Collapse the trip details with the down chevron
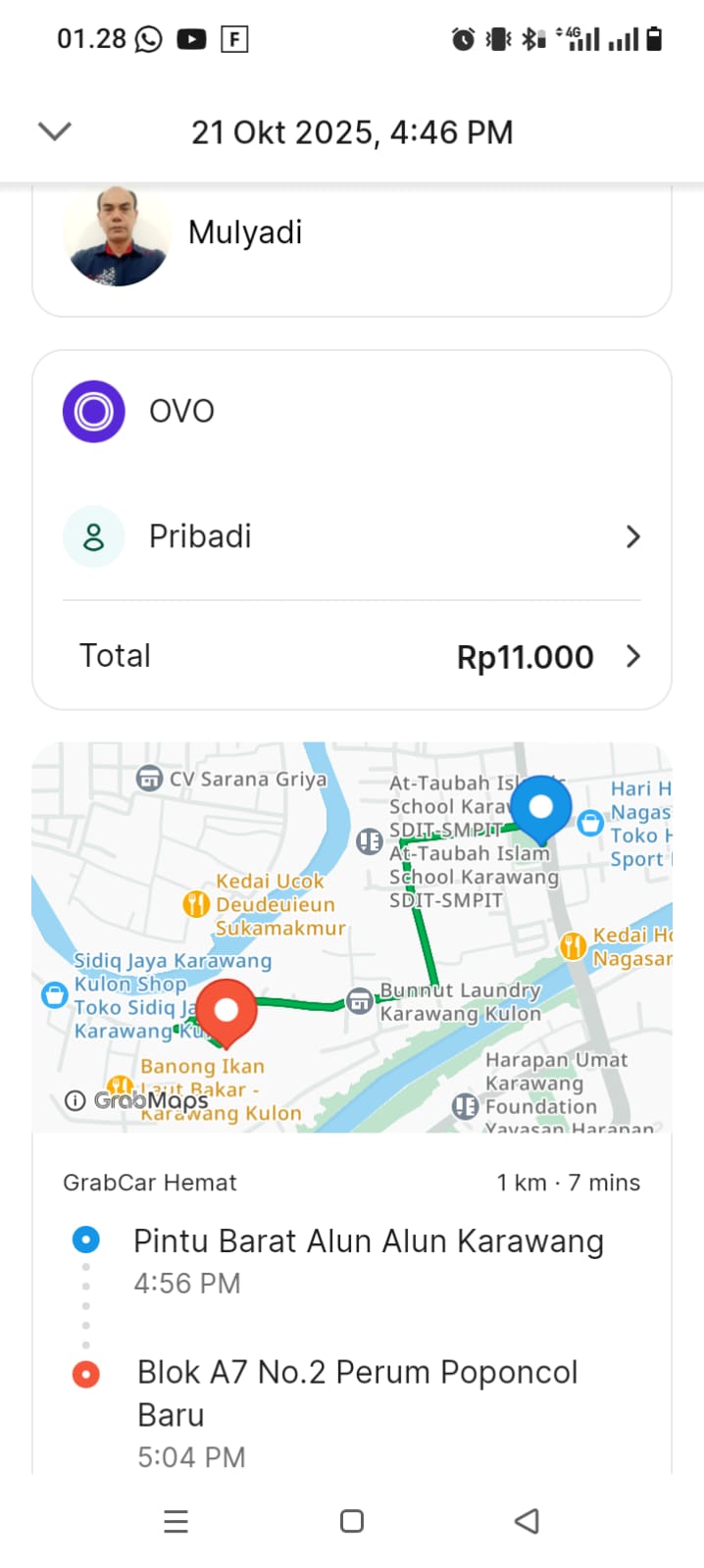Image resolution: width=704 pixels, height=1568 pixels. (x=55, y=131)
